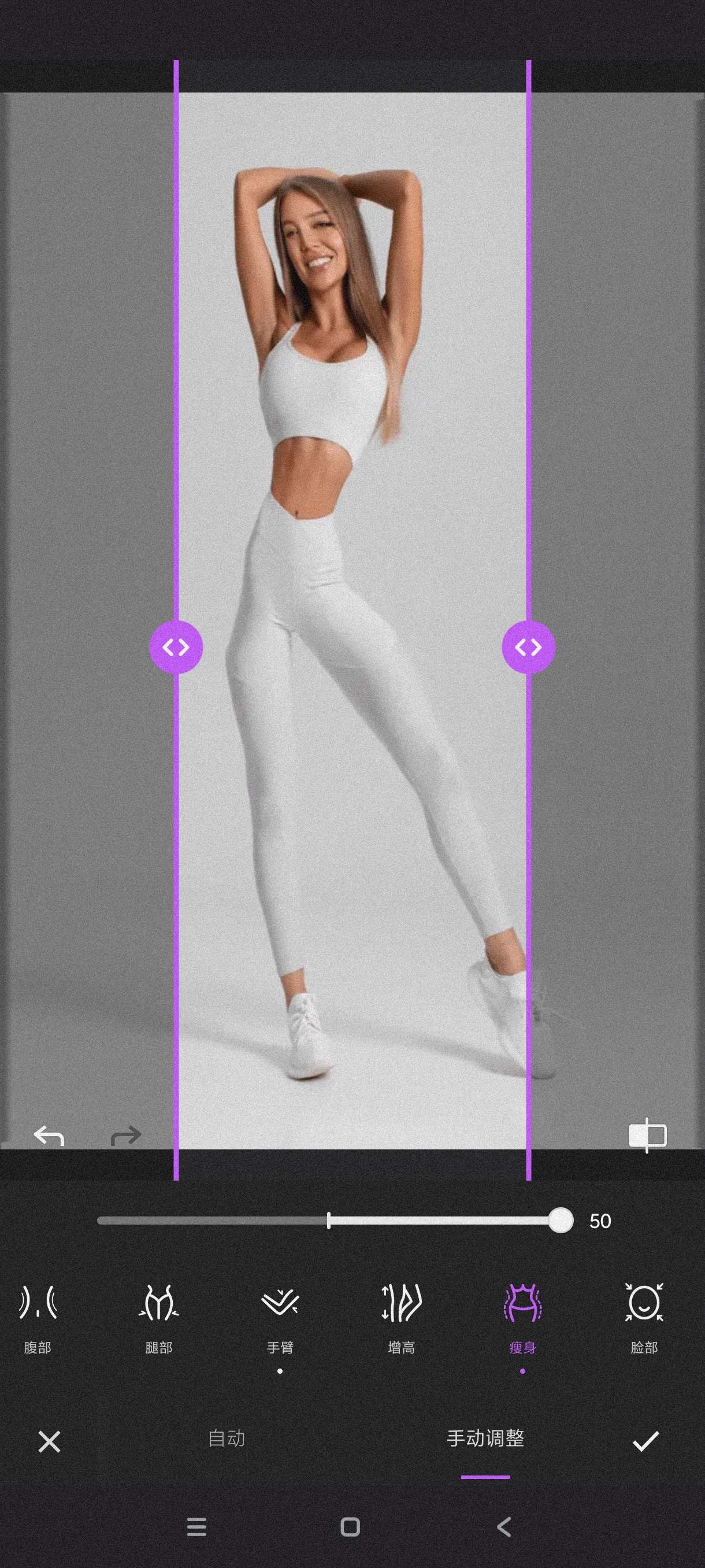705x1568 pixels.
Task: Redo the edit
Action: click(x=126, y=1136)
